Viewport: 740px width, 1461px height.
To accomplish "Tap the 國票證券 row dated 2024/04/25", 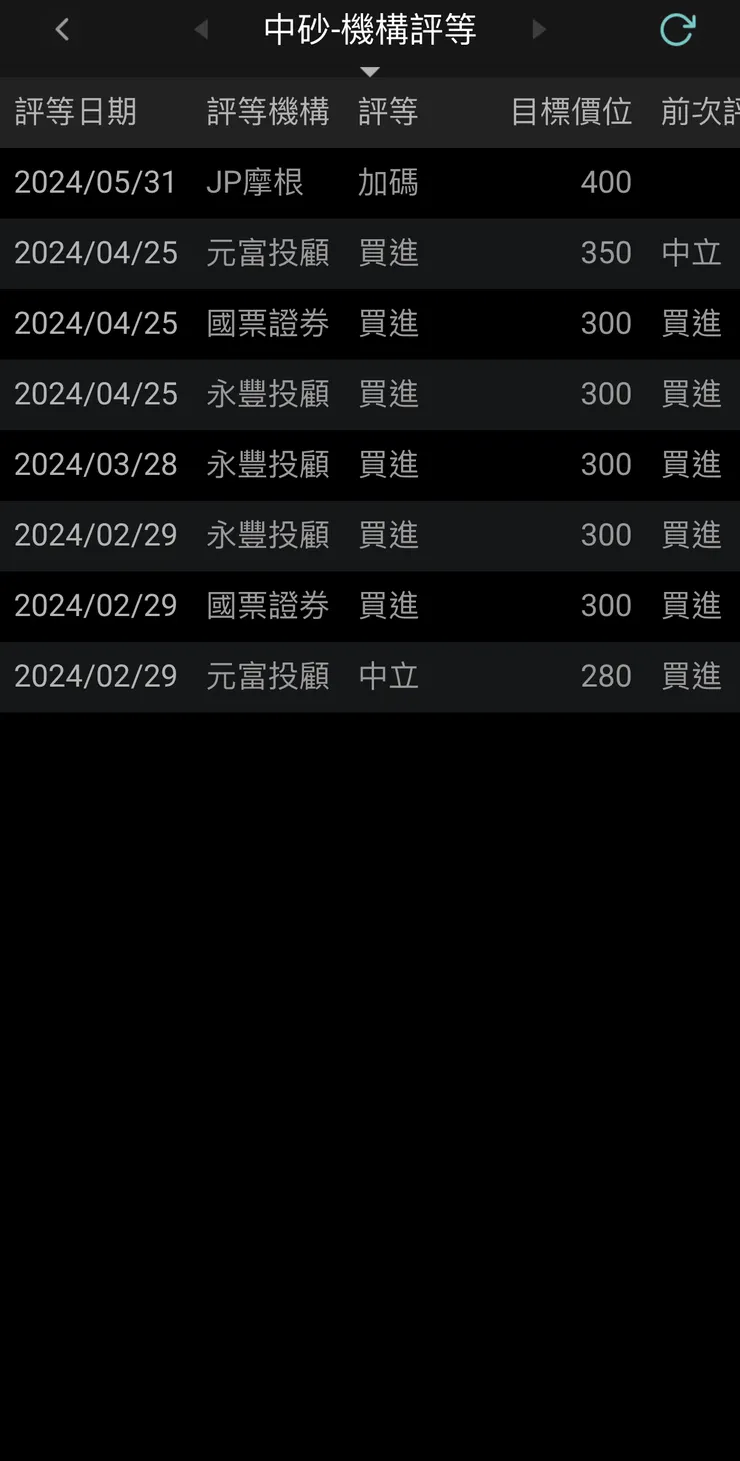I will (x=370, y=324).
